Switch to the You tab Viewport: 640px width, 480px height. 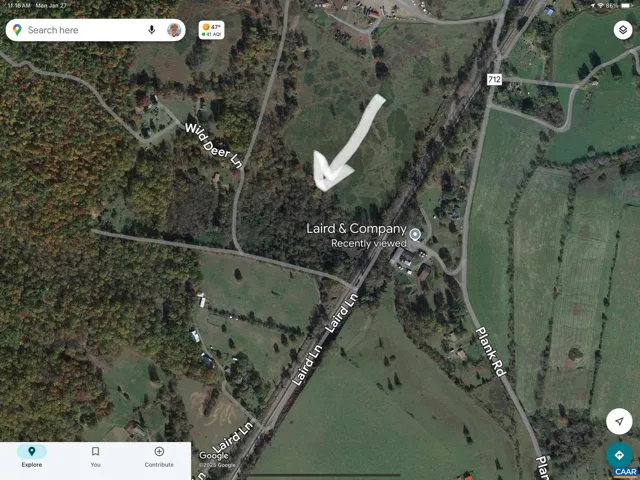(95, 456)
